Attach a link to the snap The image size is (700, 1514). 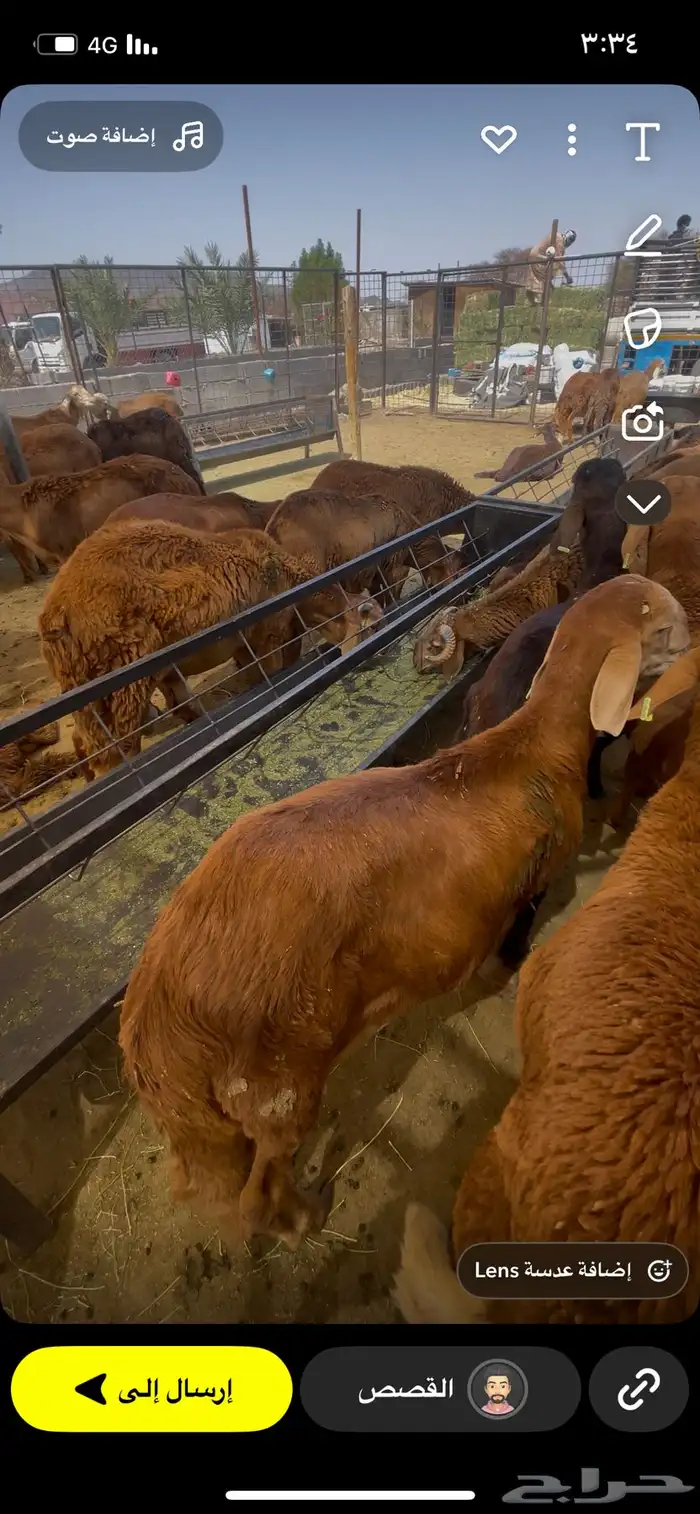638,1389
